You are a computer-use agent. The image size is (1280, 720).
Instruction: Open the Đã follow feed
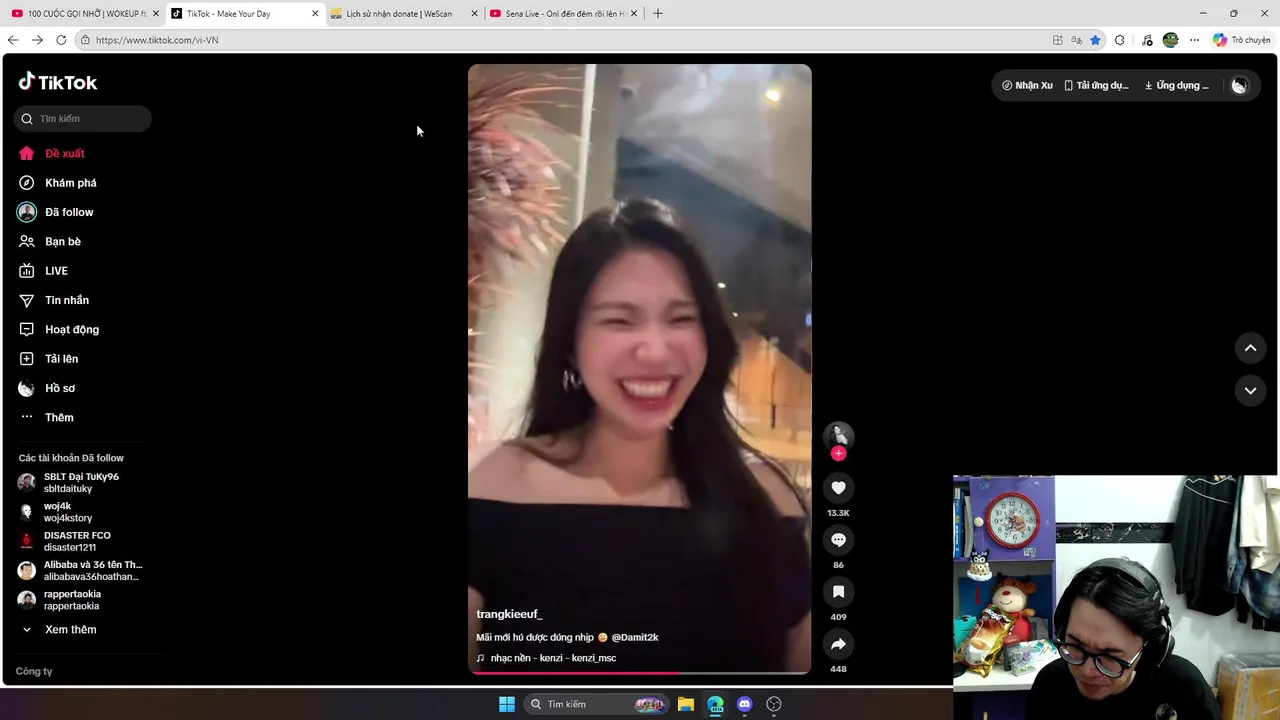(68, 212)
